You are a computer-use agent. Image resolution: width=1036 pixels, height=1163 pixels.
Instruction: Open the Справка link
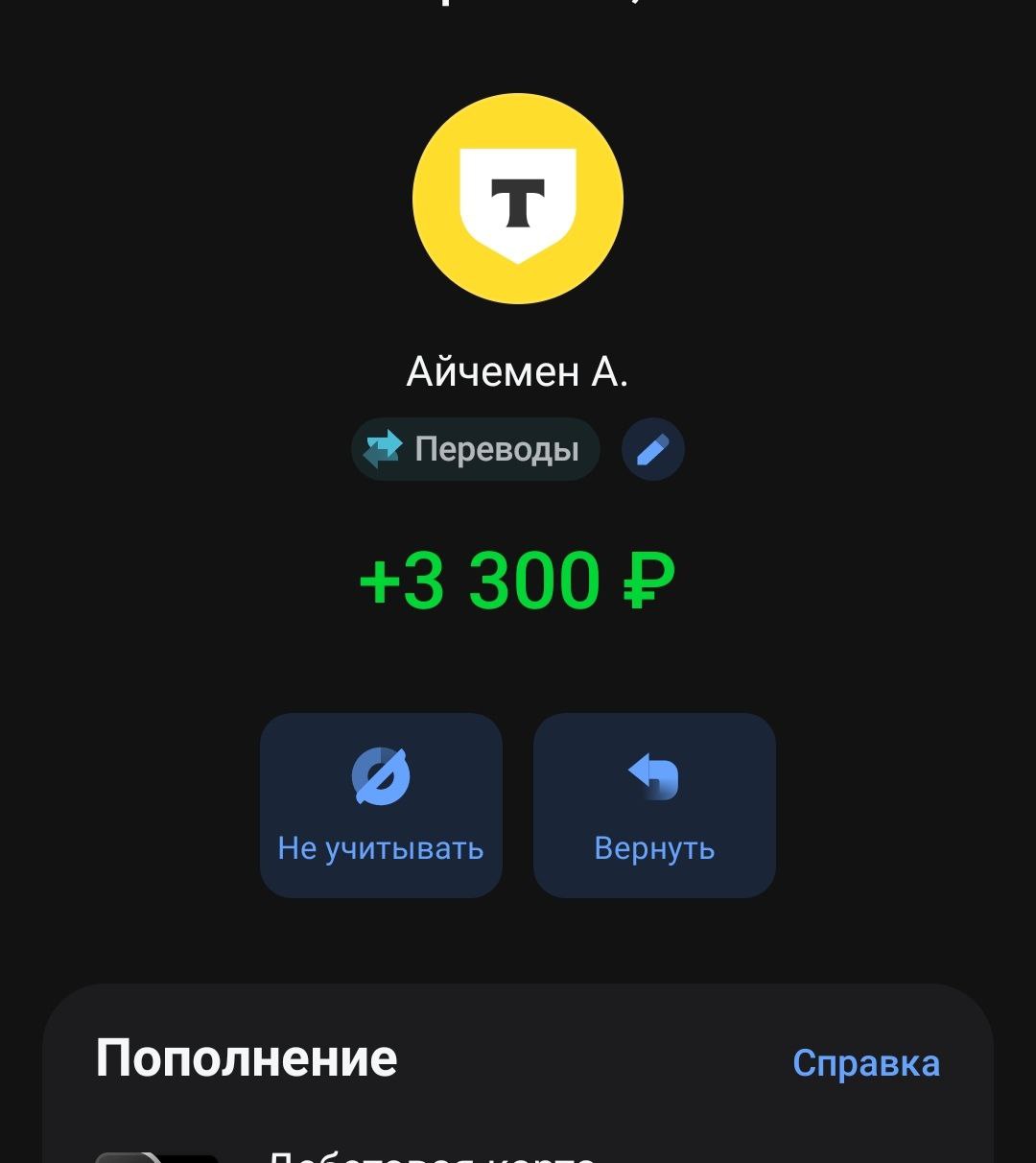tap(865, 1063)
